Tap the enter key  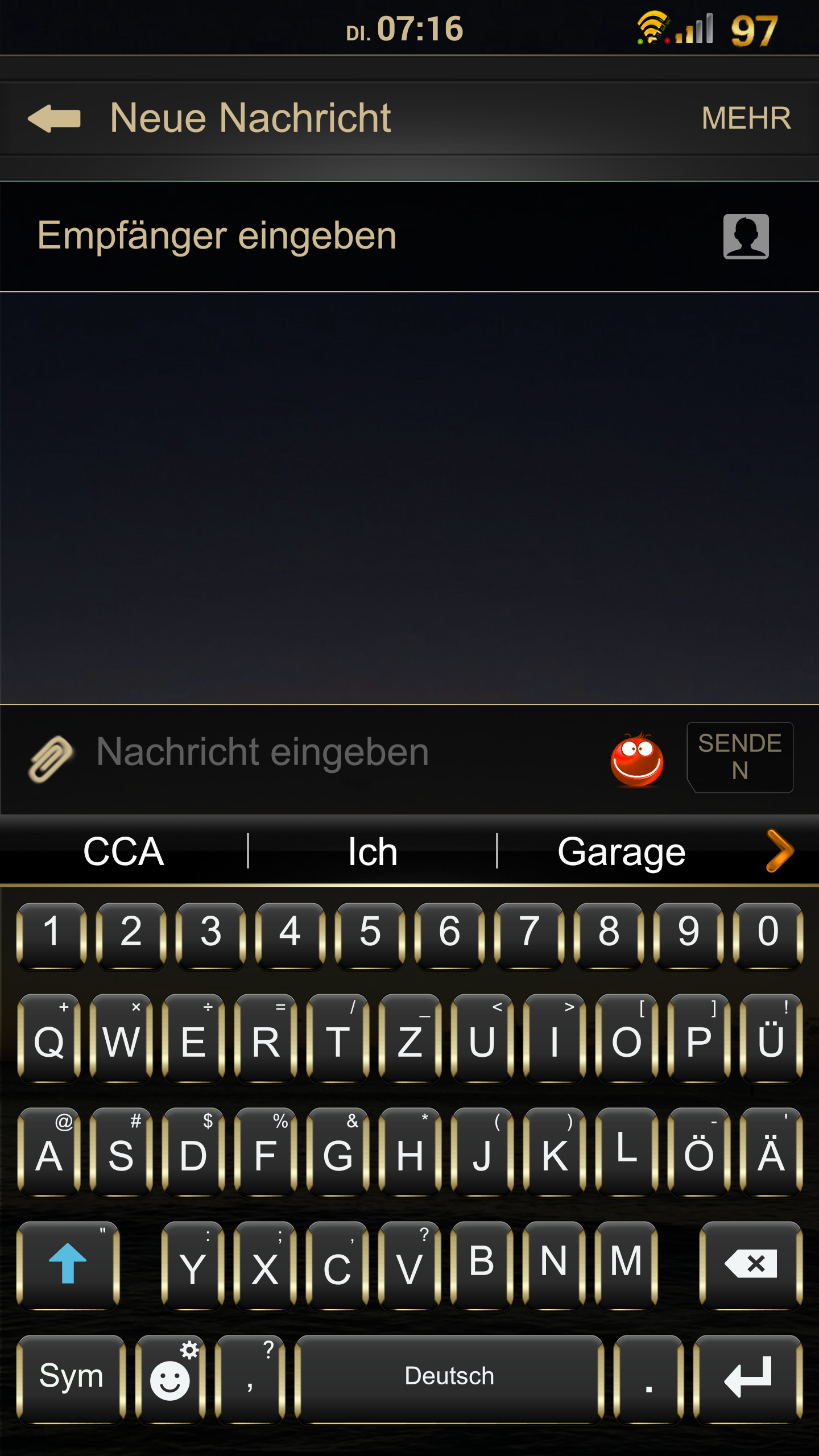pos(748,1379)
